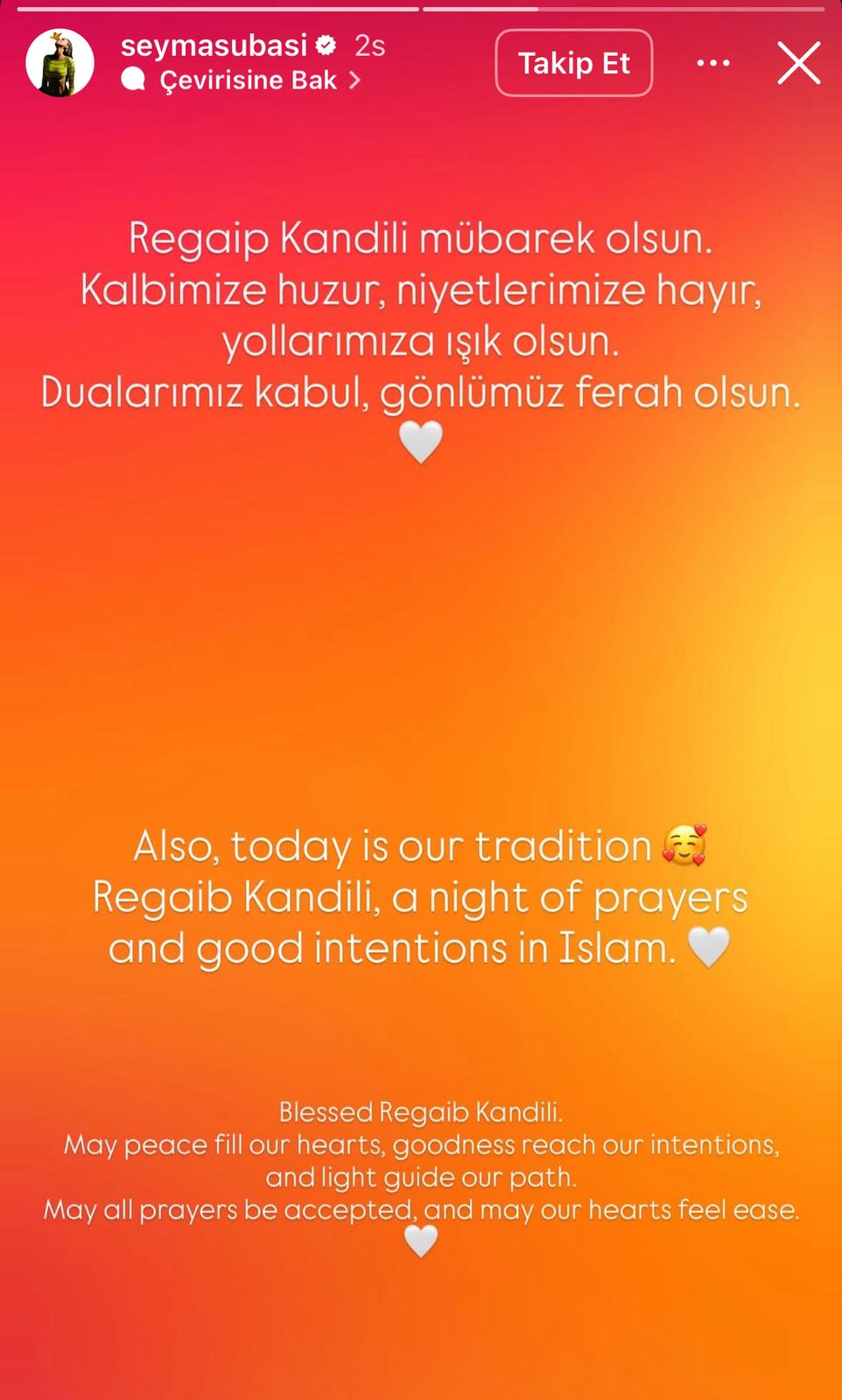Follow with the Takip Et button

click(573, 63)
